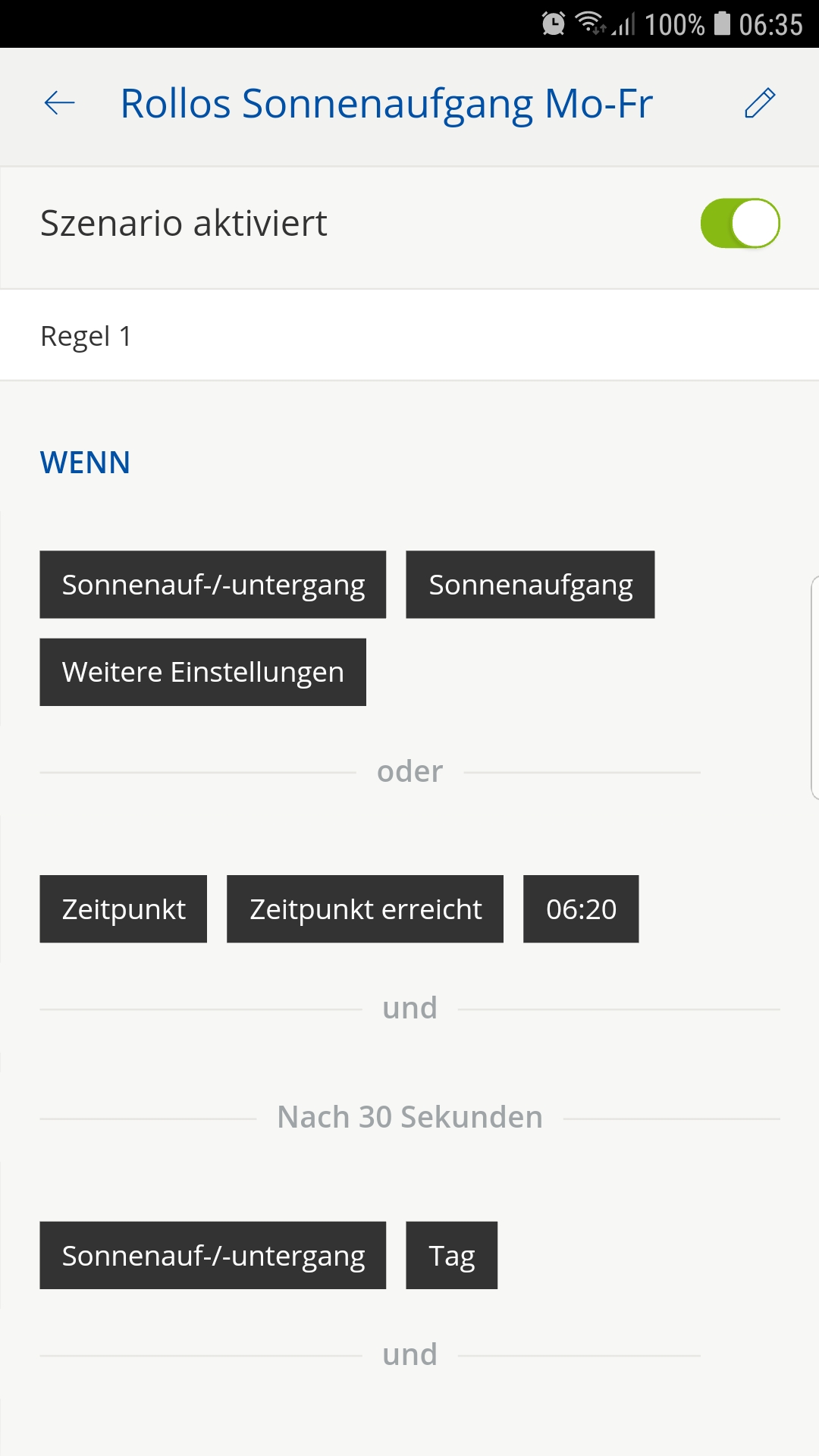Tap the Tag chip
The image size is (819, 1456).
click(x=451, y=1256)
